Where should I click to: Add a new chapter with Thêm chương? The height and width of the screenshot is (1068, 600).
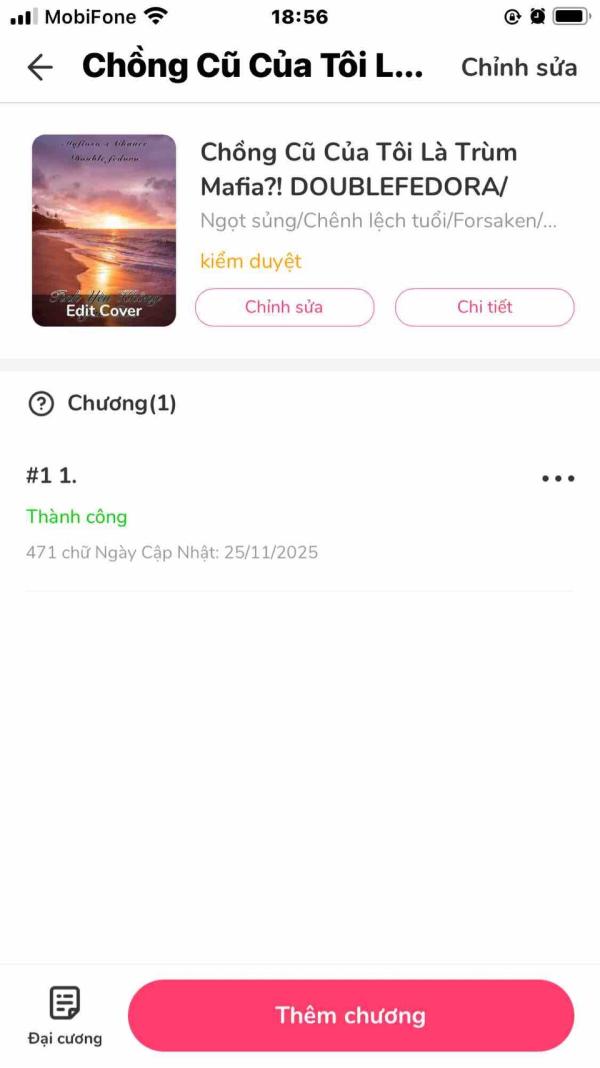tap(350, 1015)
